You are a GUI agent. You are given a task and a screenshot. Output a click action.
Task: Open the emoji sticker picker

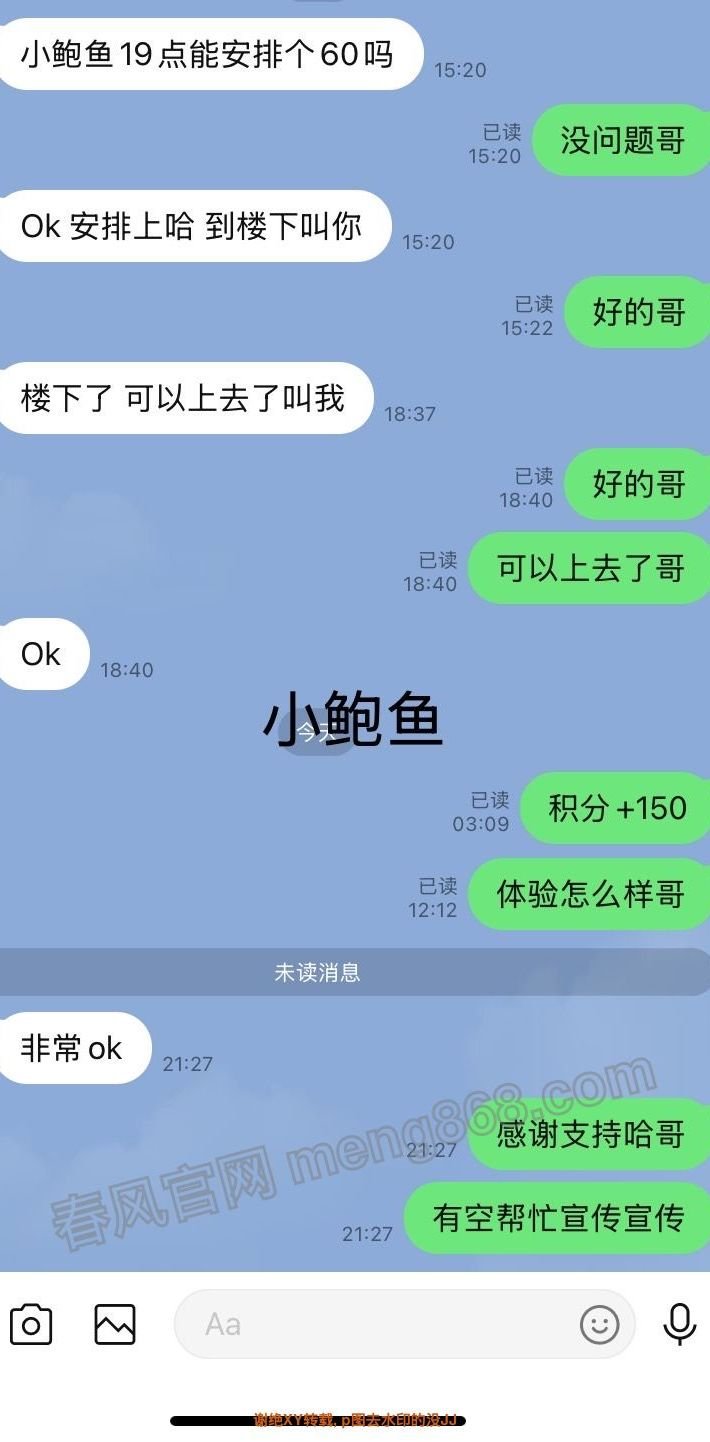point(600,1325)
